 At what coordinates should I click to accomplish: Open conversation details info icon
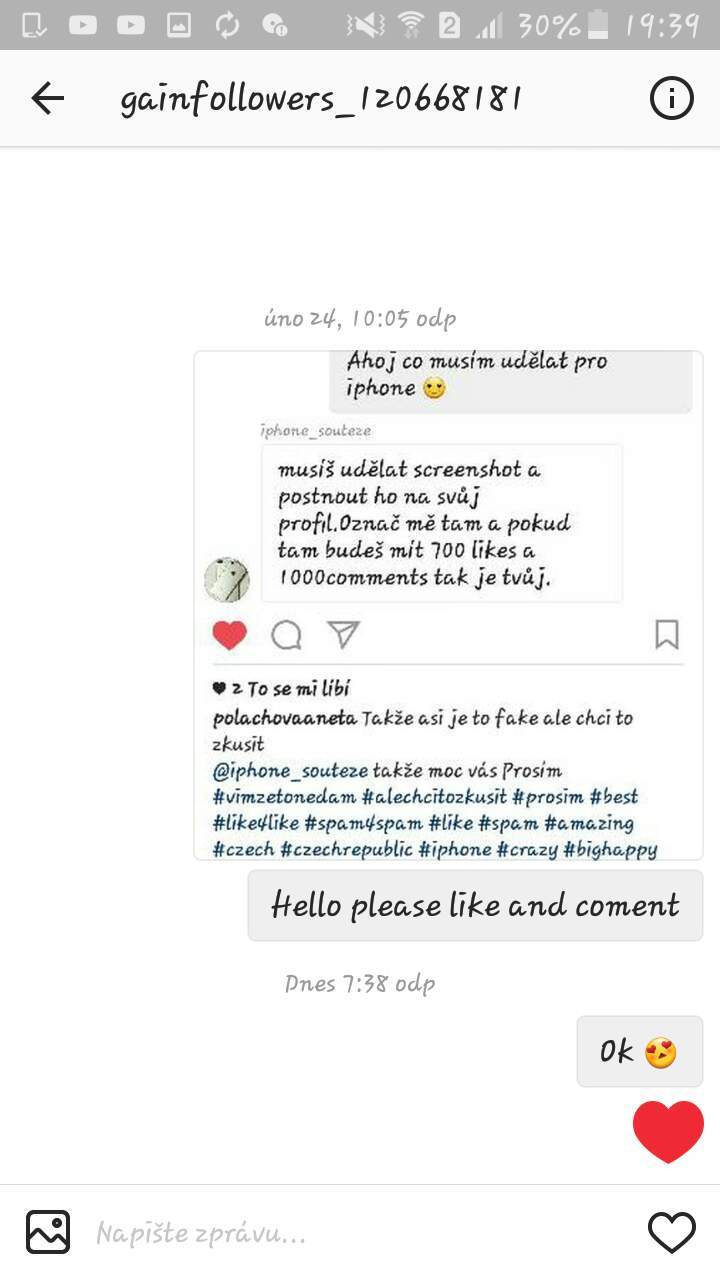pos(671,98)
